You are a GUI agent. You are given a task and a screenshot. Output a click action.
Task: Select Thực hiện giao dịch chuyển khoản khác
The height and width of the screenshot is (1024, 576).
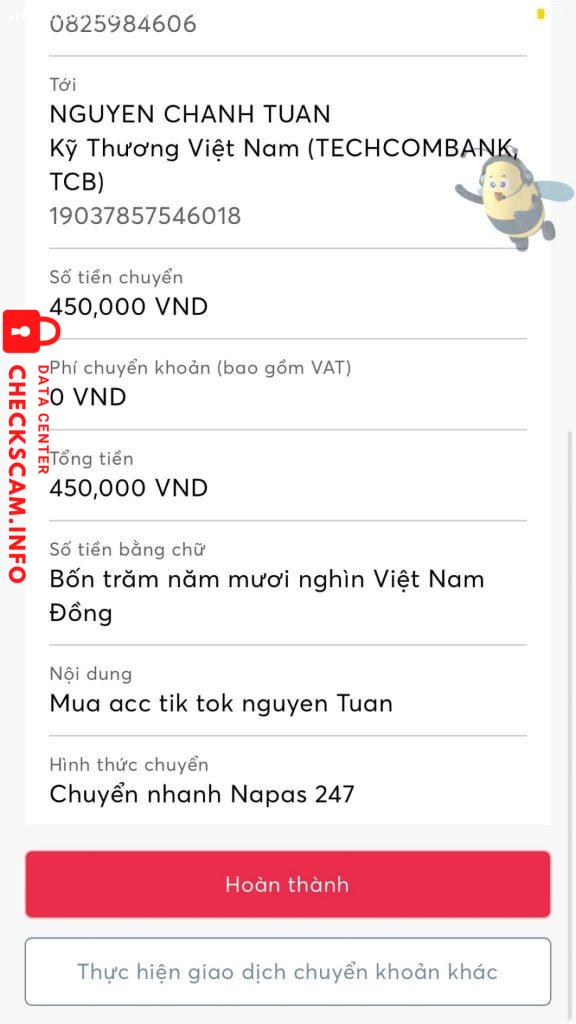287,971
